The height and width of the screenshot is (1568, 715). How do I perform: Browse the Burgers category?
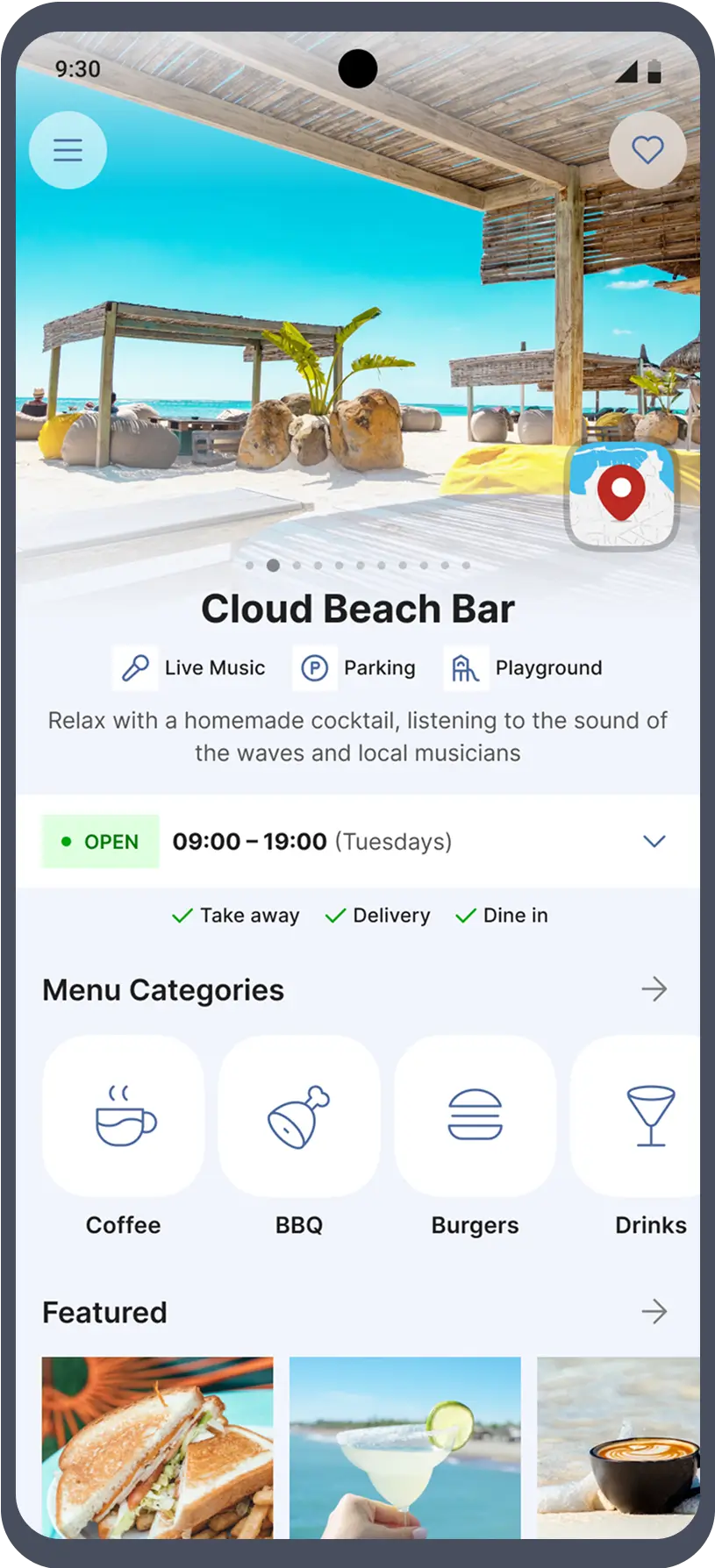[x=475, y=1116]
